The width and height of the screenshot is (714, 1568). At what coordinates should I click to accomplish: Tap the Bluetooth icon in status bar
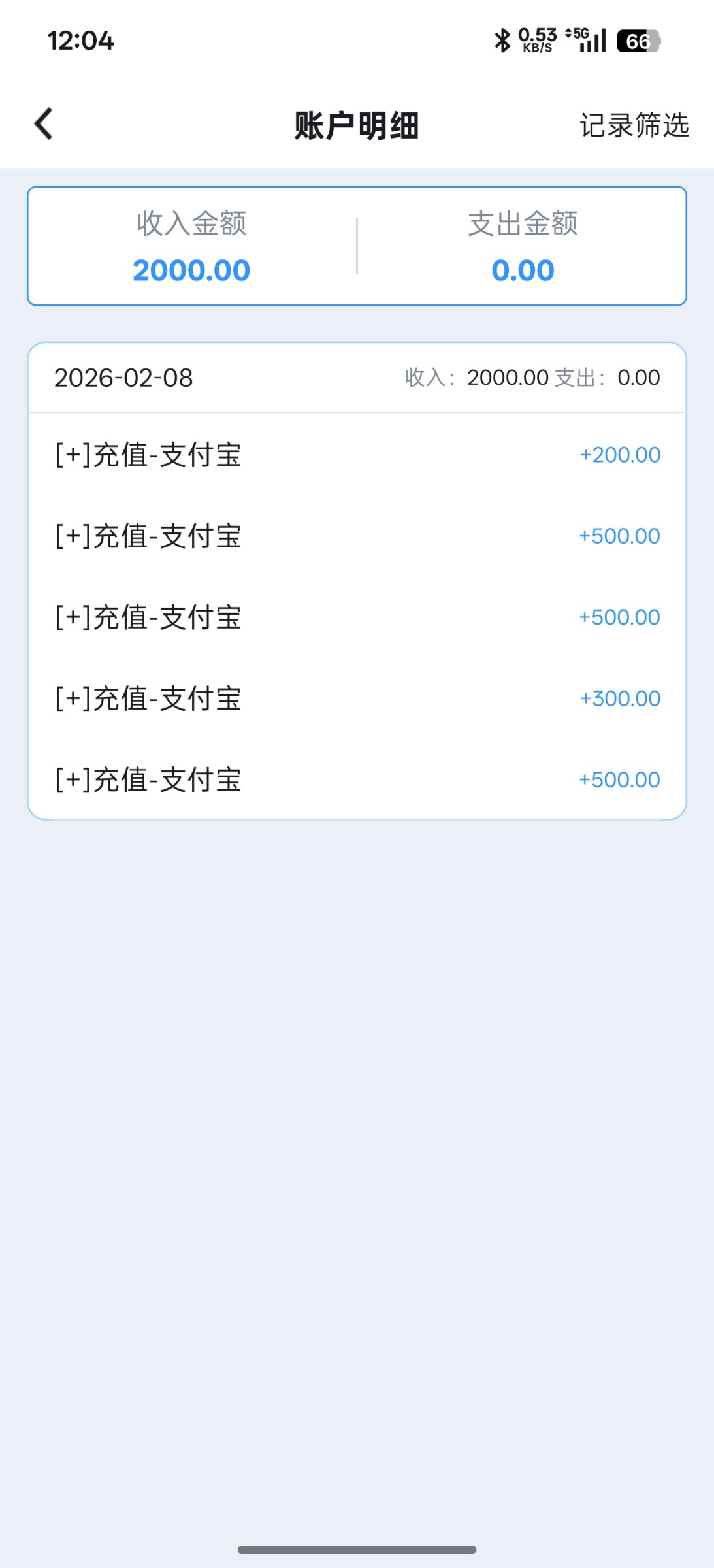(502, 41)
